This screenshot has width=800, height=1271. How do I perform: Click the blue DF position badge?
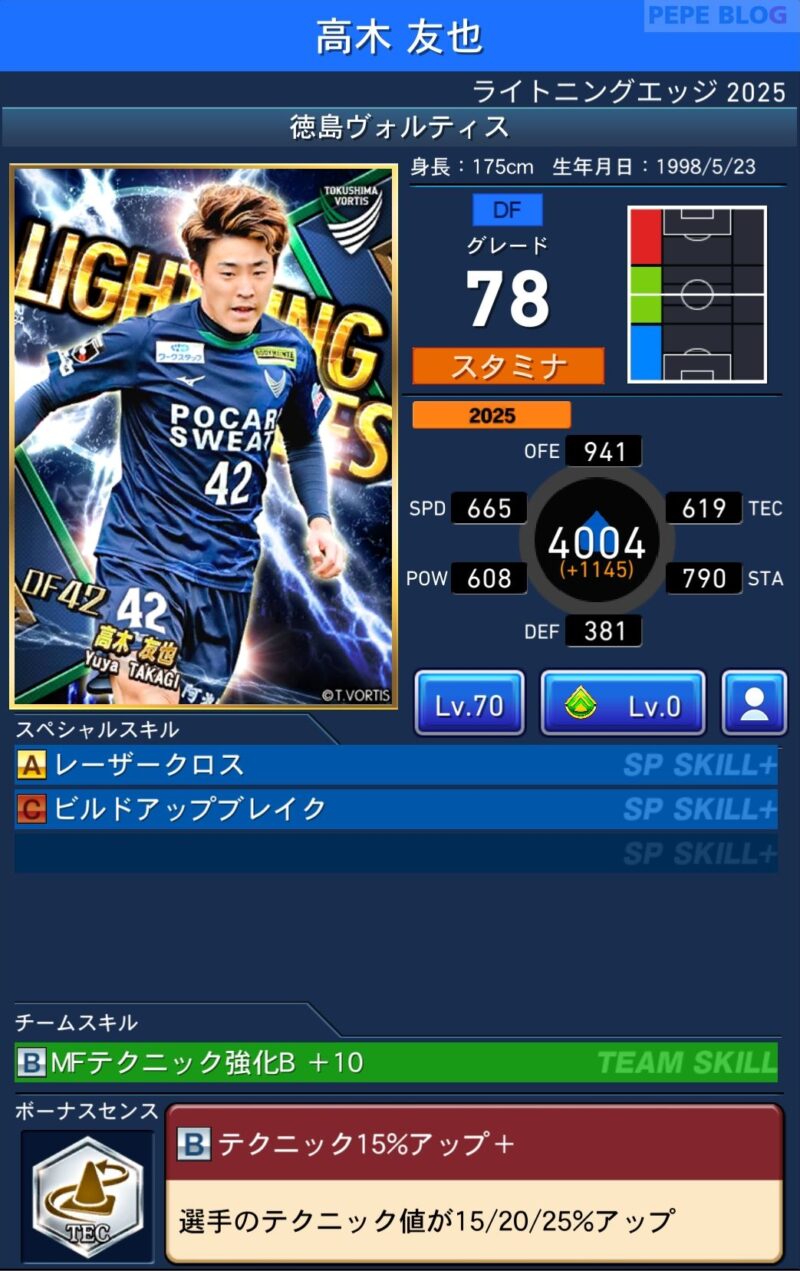tap(509, 209)
